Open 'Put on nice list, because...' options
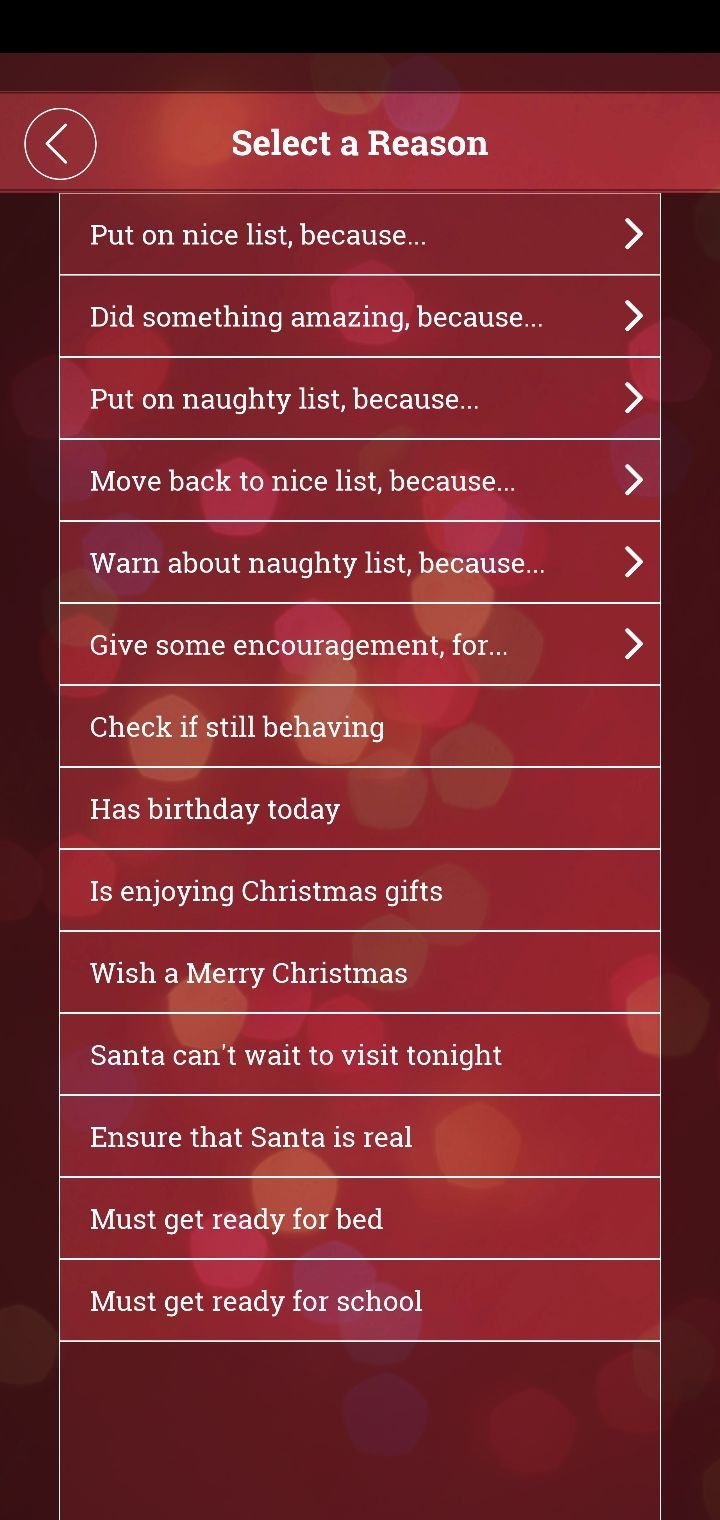This screenshot has height=1520, width=720. (x=360, y=235)
